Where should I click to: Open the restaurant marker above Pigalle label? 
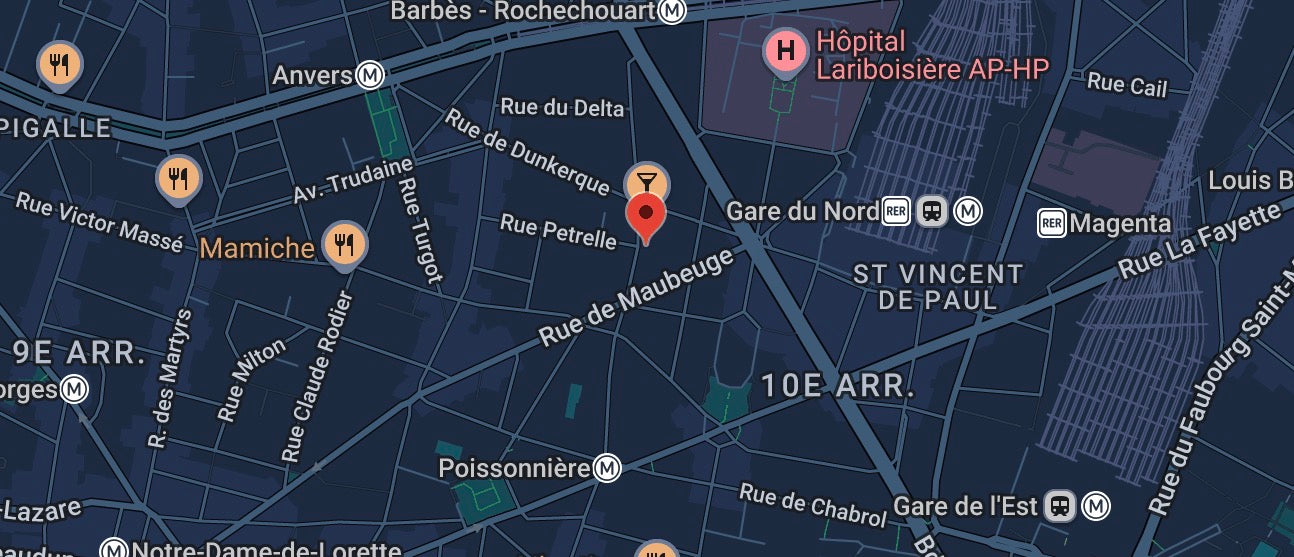click(x=60, y=65)
